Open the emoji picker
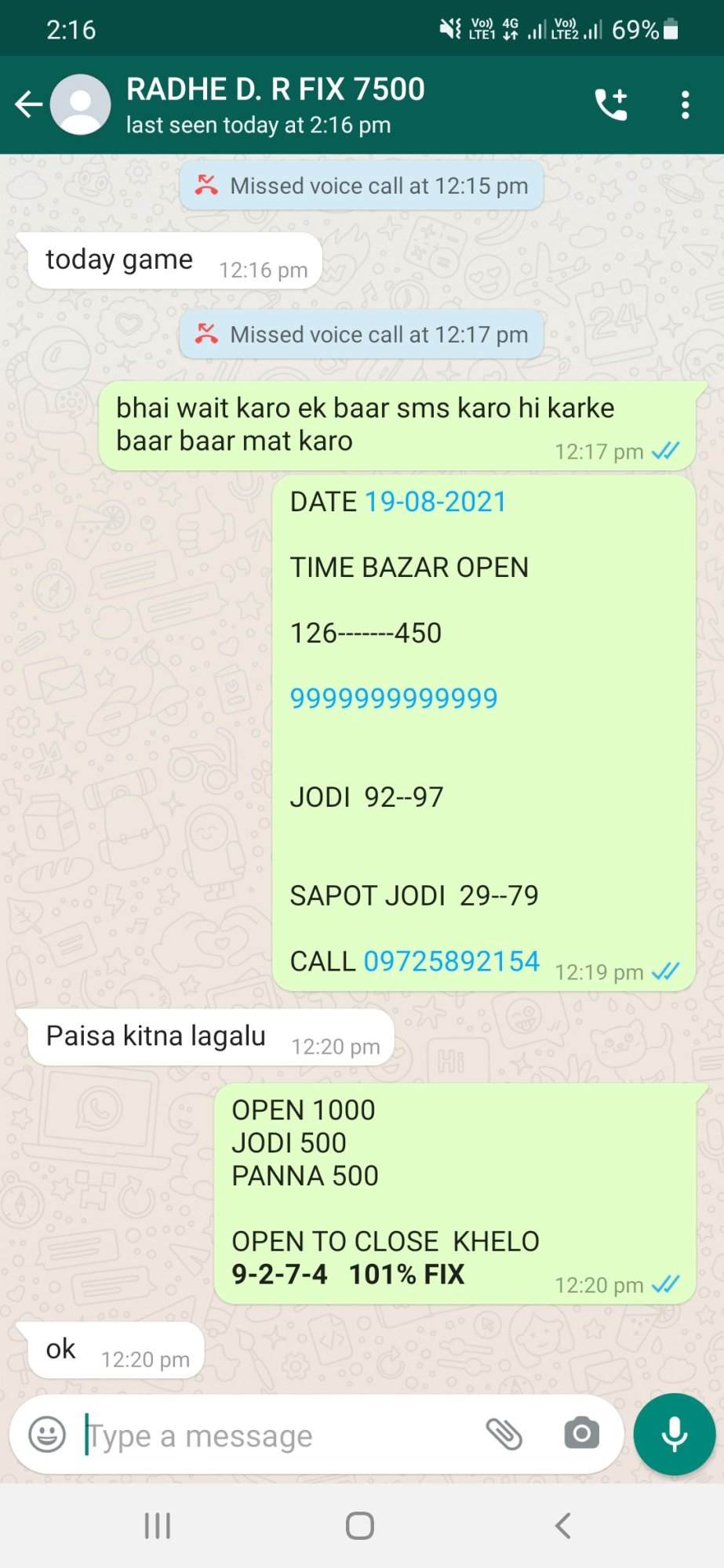The image size is (724, 1568). tap(47, 1435)
